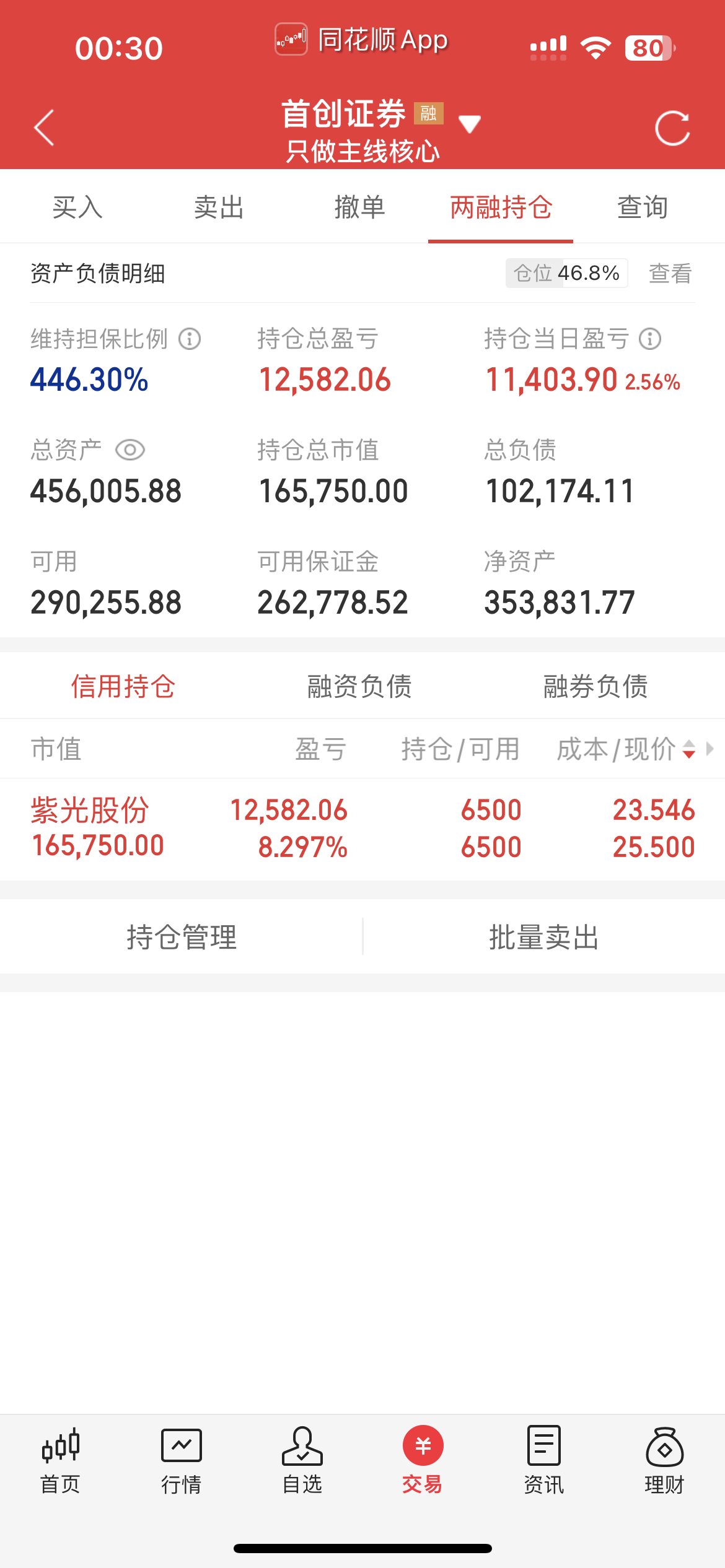This screenshot has height=1568, width=725.
Task: Show info for 持仓当日盈亏
Action: tap(650, 339)
